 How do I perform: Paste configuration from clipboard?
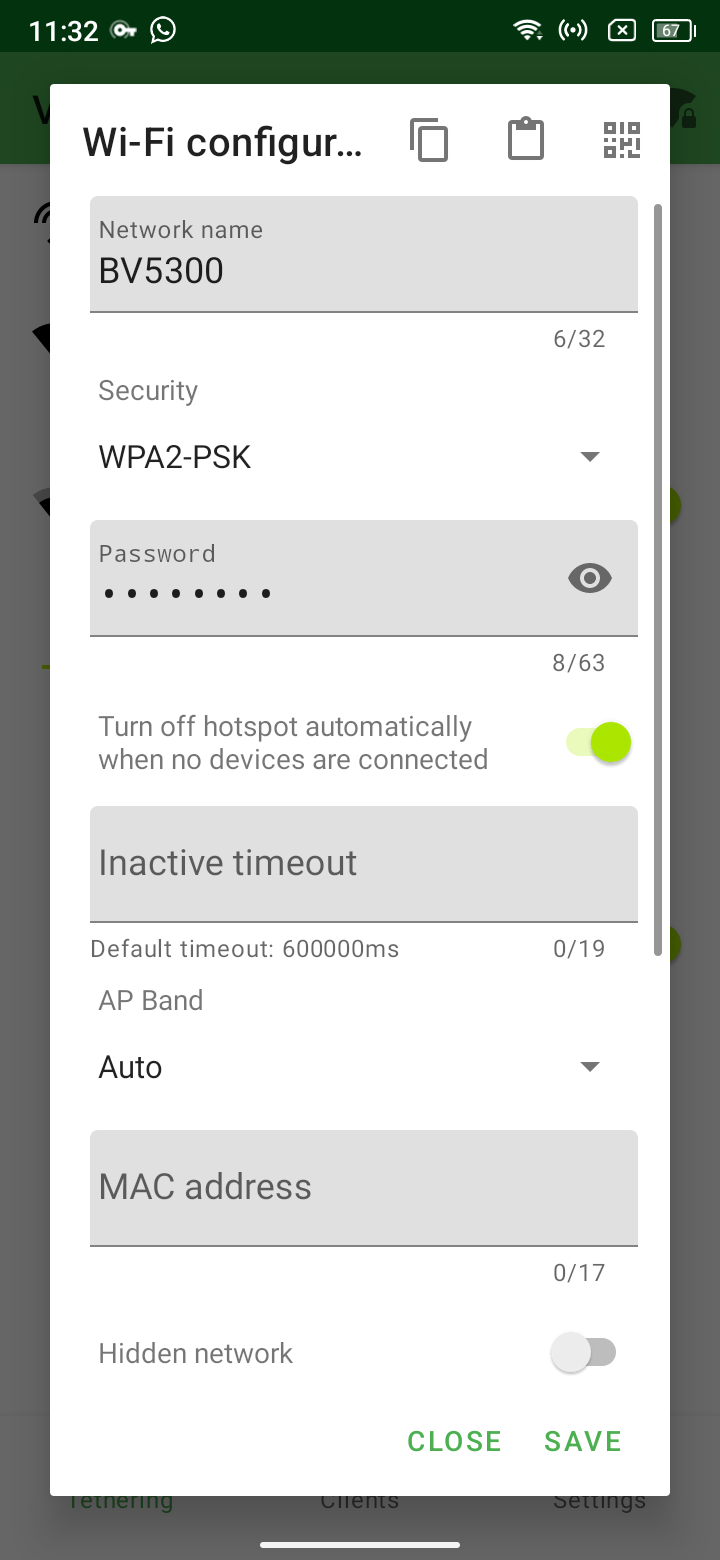pyautogui.click(x=526, y=140)
